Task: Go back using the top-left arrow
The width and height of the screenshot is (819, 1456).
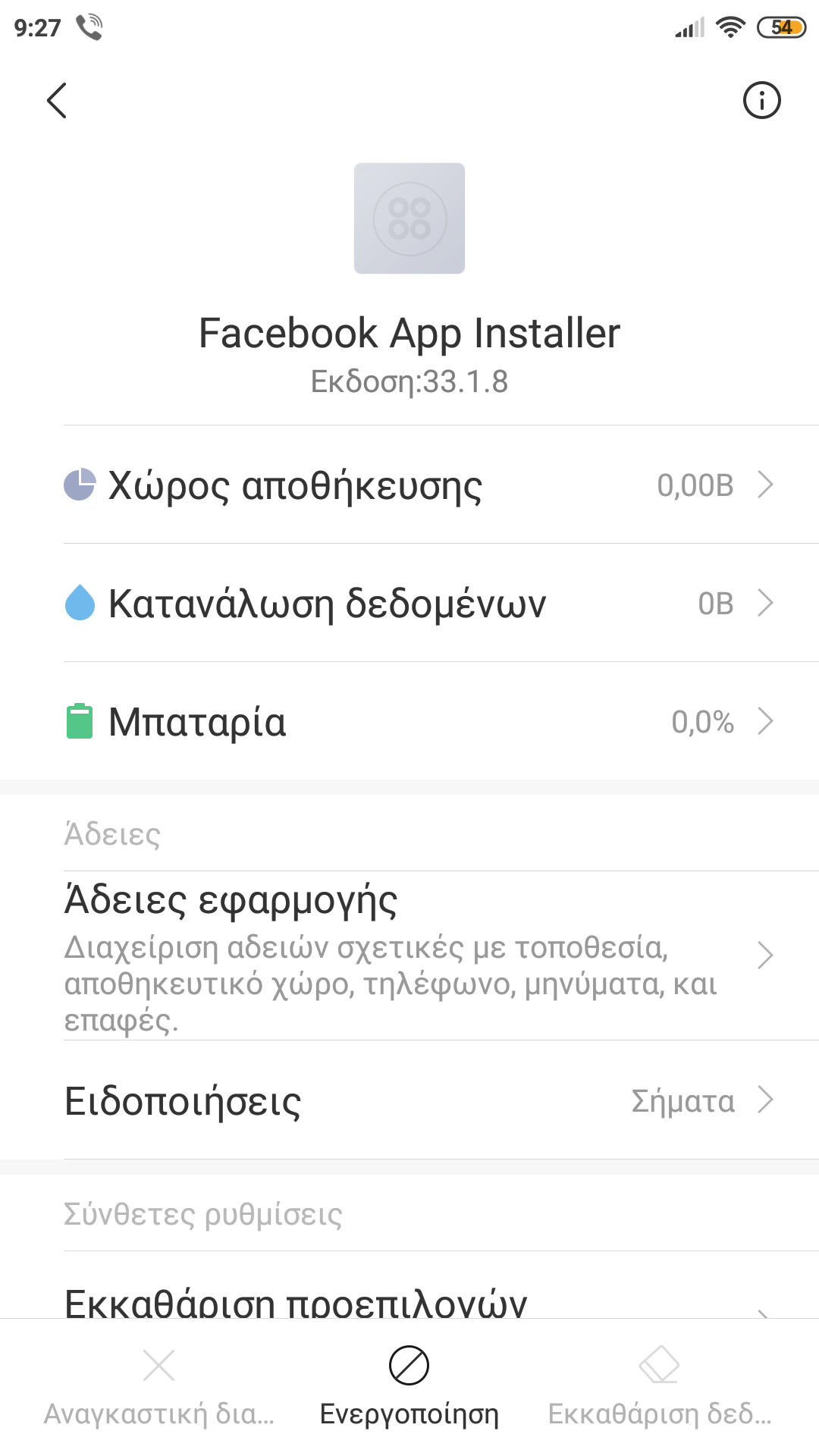Action: pos(57,100)
